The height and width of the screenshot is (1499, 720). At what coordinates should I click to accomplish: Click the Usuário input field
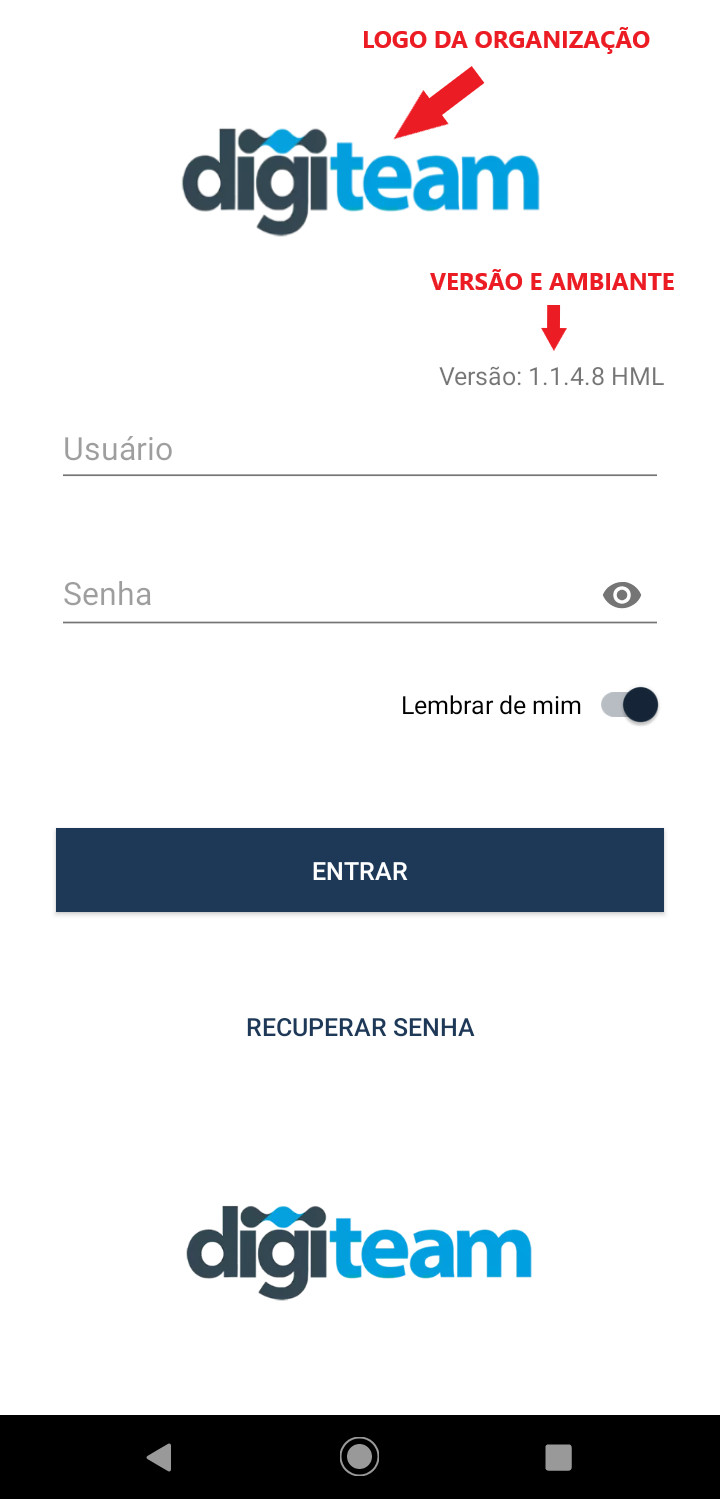pyautogui.click(x=360, y=449)
